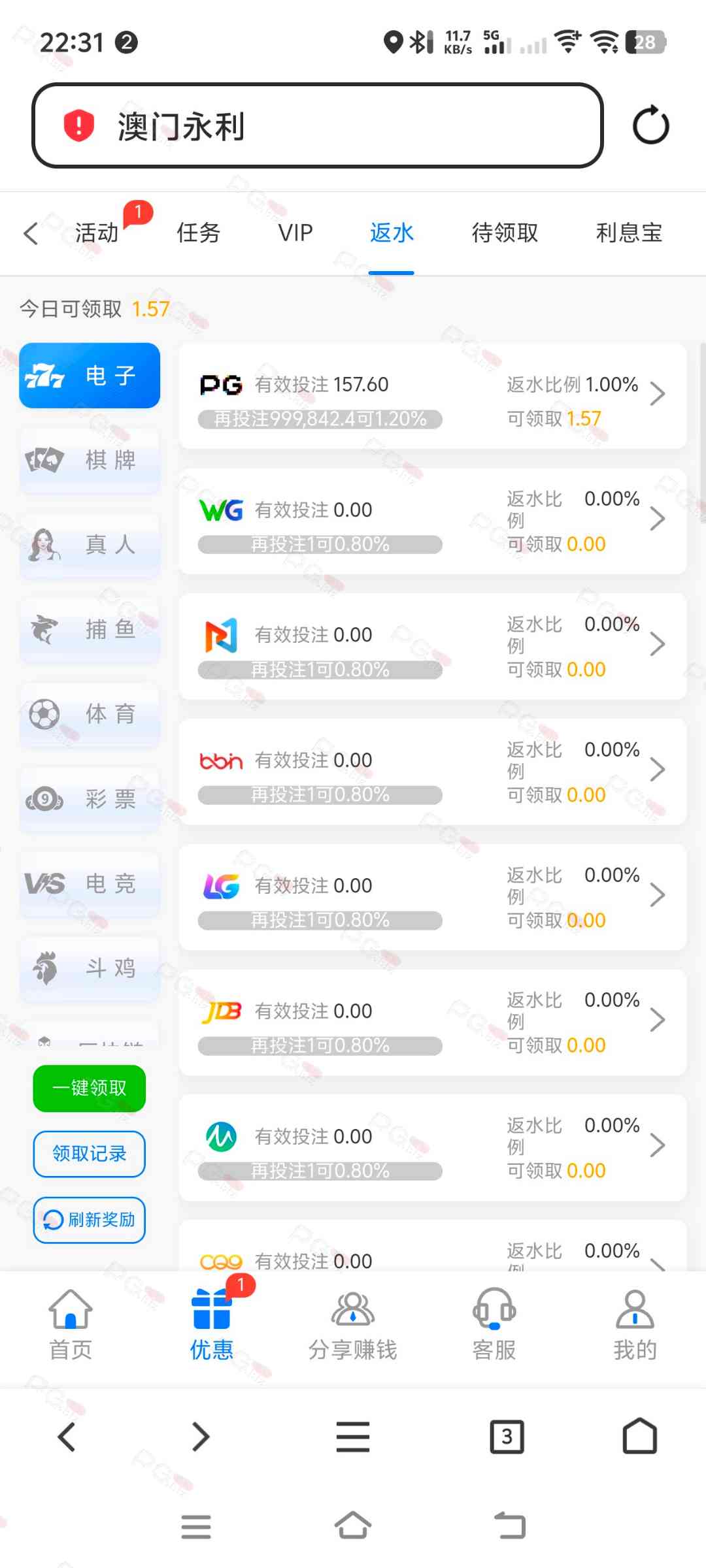Select the 棋牌 game category
This screenshot has width=706, height=1568.
90,461
